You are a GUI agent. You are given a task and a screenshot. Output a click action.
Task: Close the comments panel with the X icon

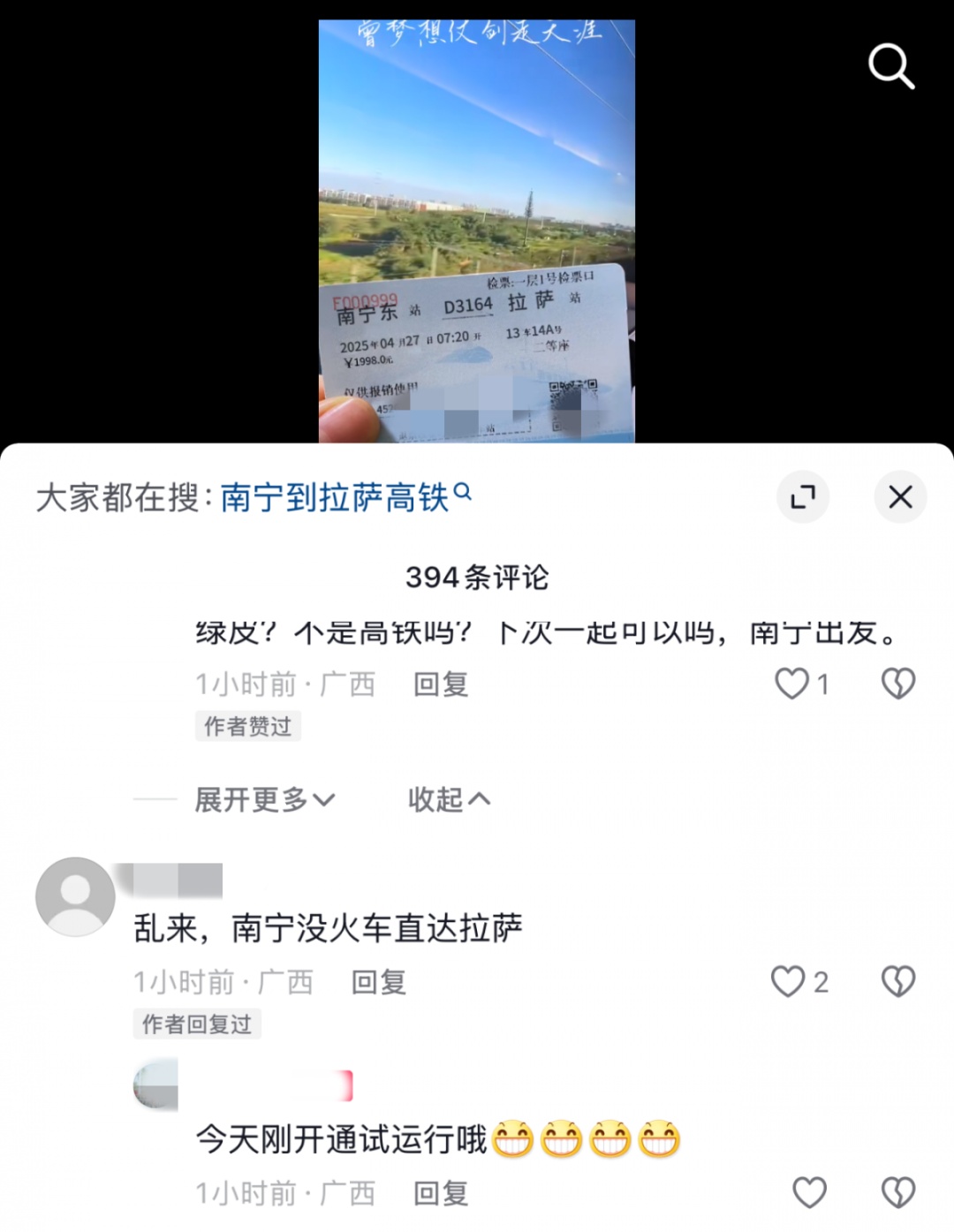pyautogui.click(x=900, y=497)
